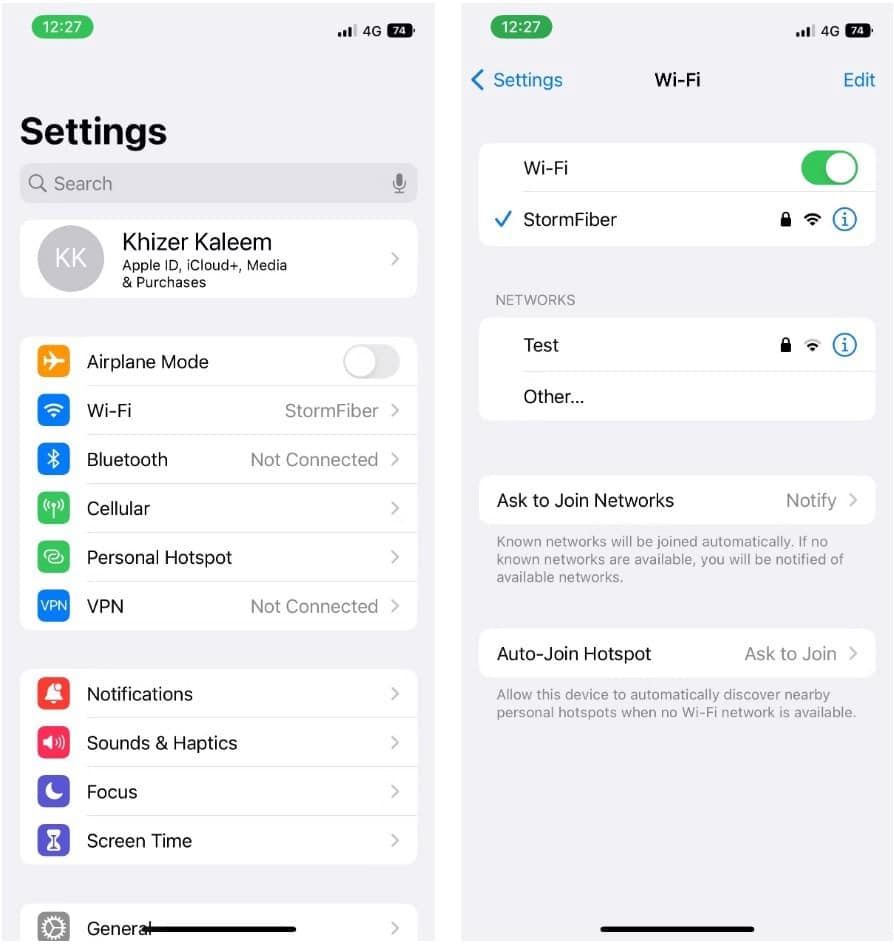View info for the StormFiber network
The image size is (894, 950).
845,220
